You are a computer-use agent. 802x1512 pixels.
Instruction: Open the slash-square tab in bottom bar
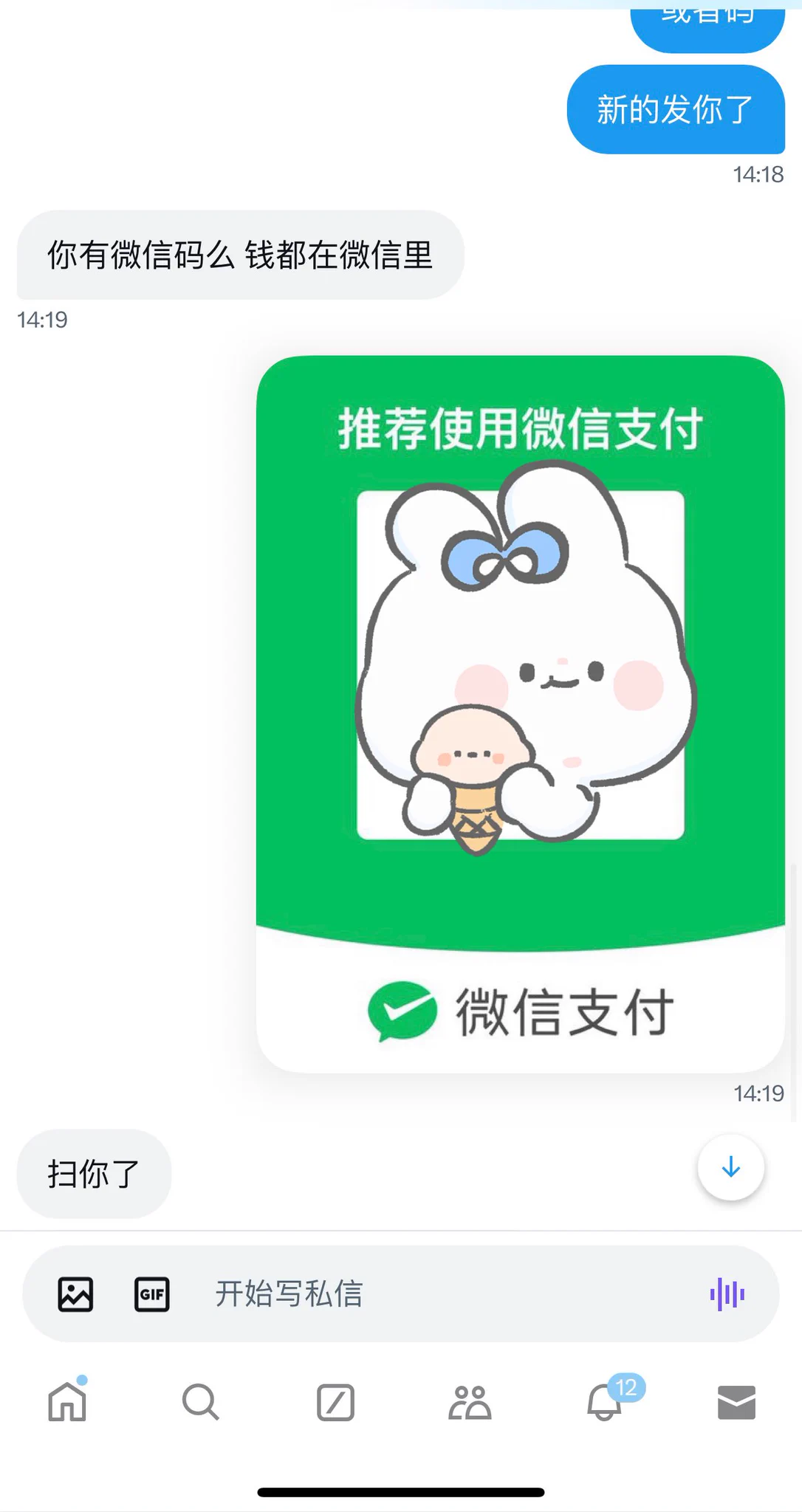(335, 1402)
